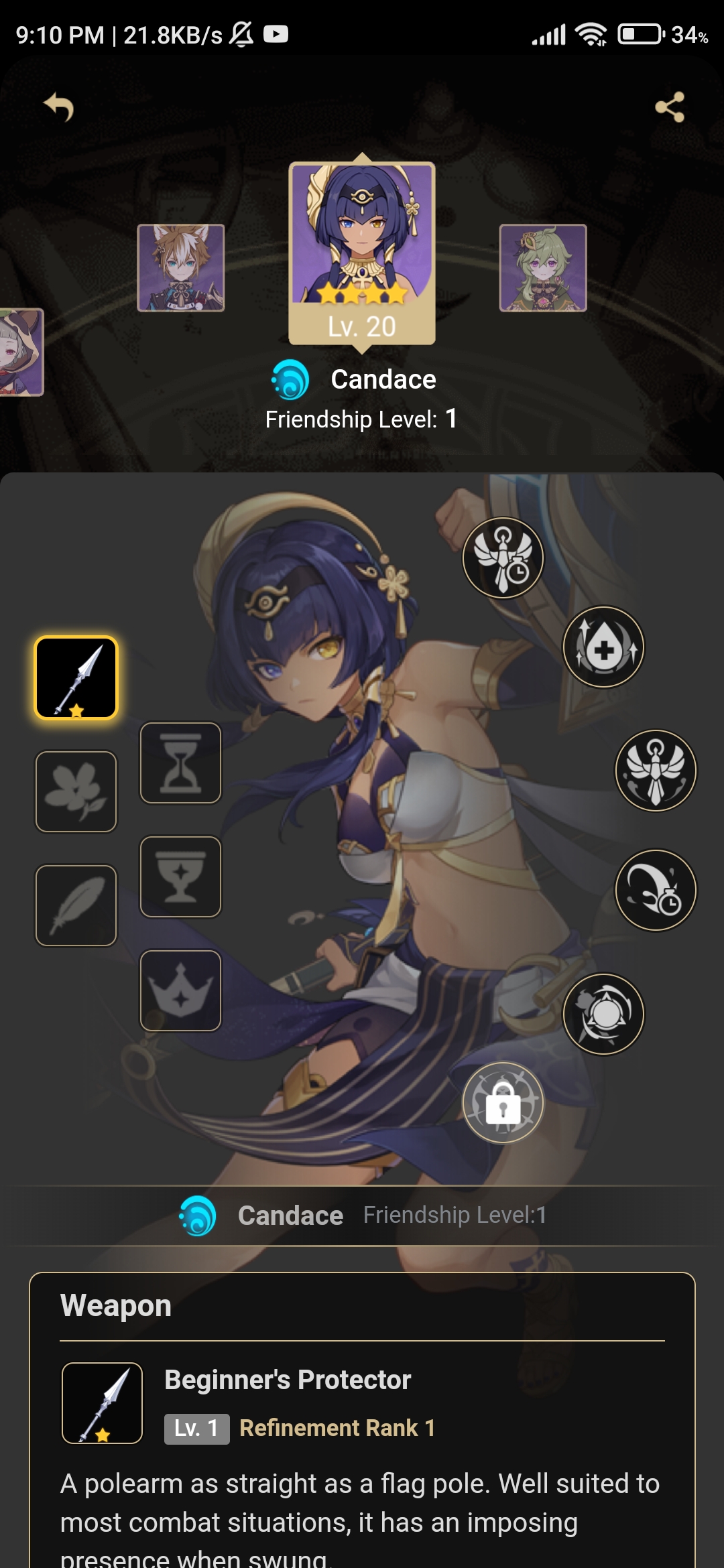Switch to the green-haired character portrait
Screen dimensions: 724x1568
[543, 268]
